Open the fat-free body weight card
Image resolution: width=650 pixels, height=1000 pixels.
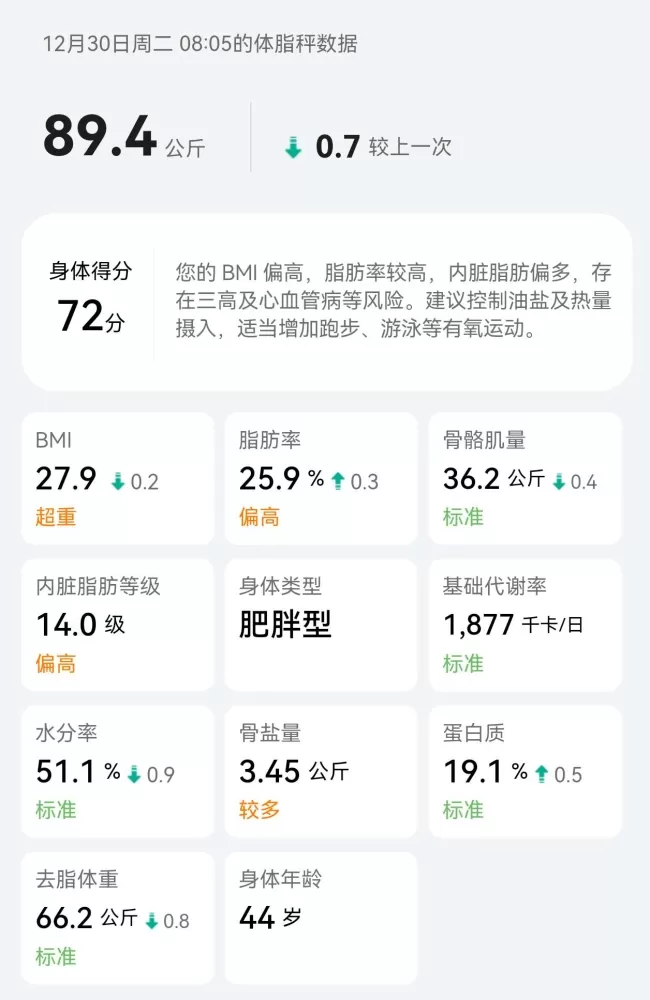(117, 917)
